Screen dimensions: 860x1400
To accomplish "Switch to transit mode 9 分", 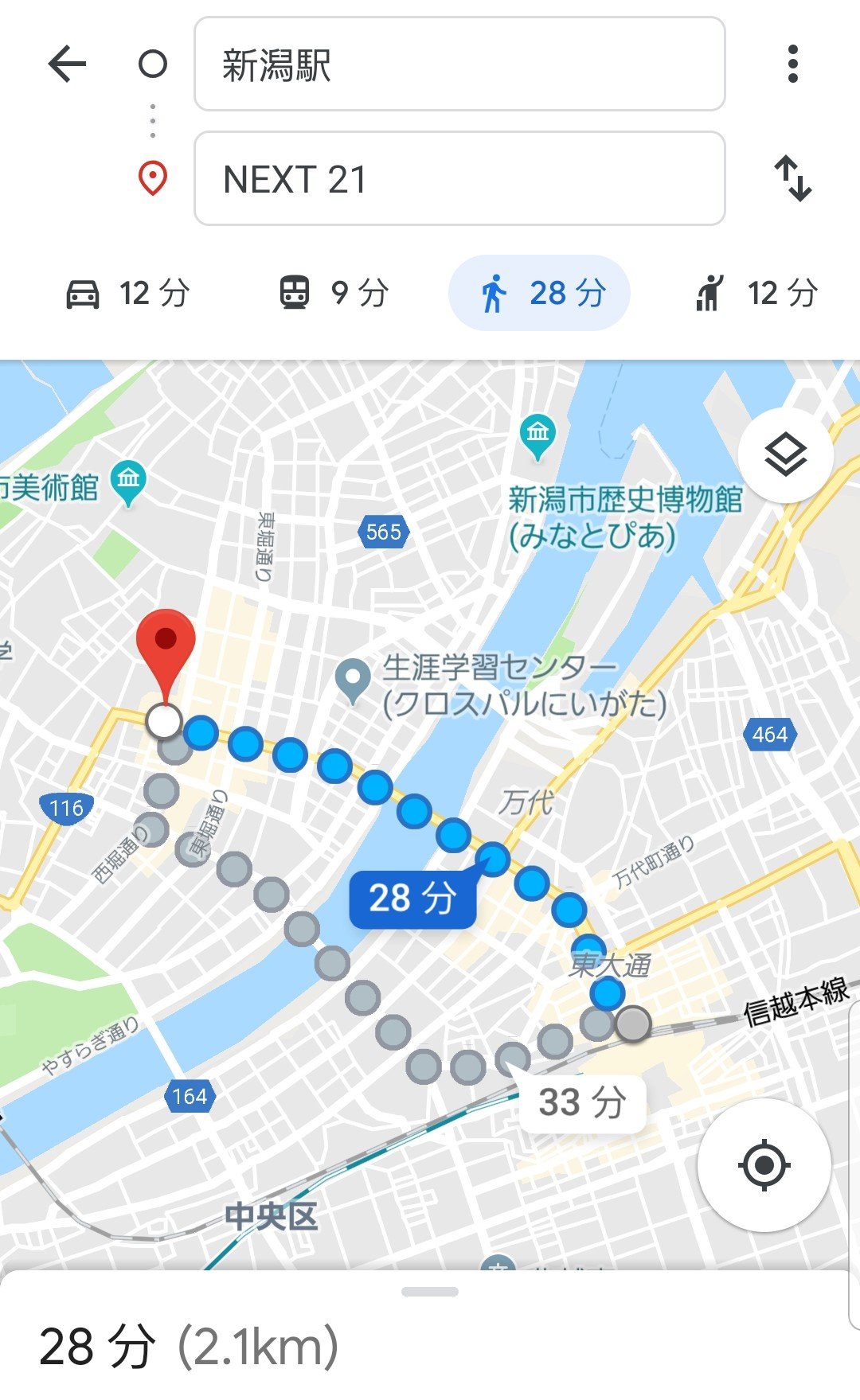I will (334, 293).
